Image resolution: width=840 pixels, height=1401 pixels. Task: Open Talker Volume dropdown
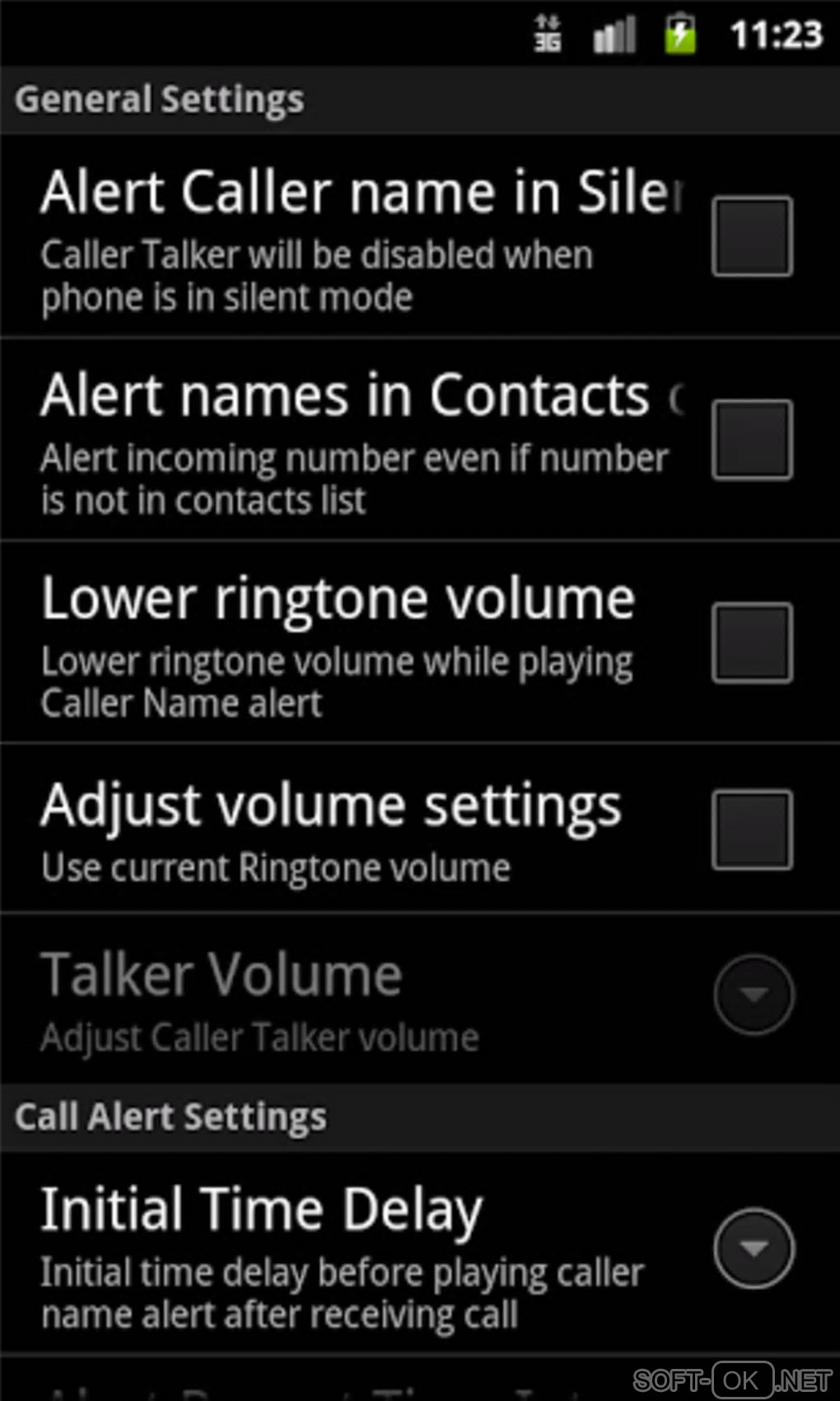tap(754, 995)
